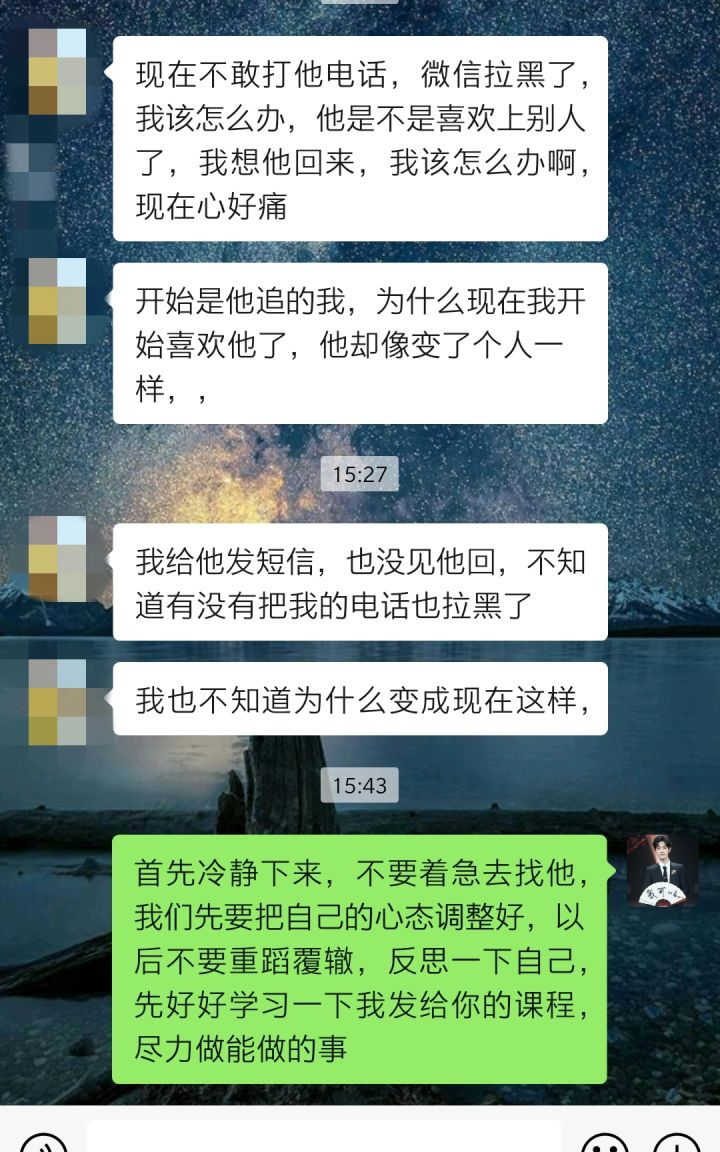Open the emoji sticker panel

605,1142
